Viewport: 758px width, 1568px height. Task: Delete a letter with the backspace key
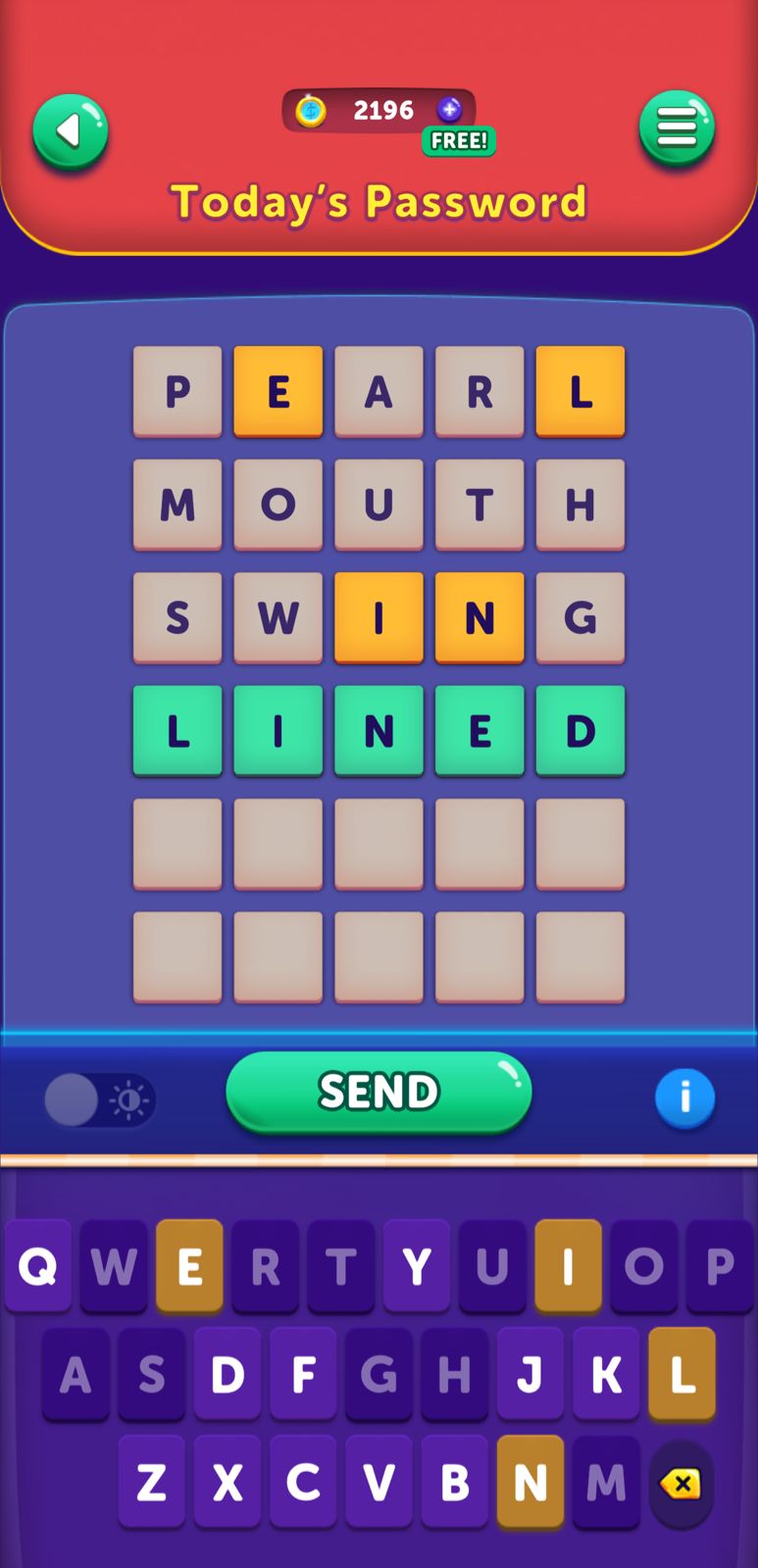(681, 1484)
